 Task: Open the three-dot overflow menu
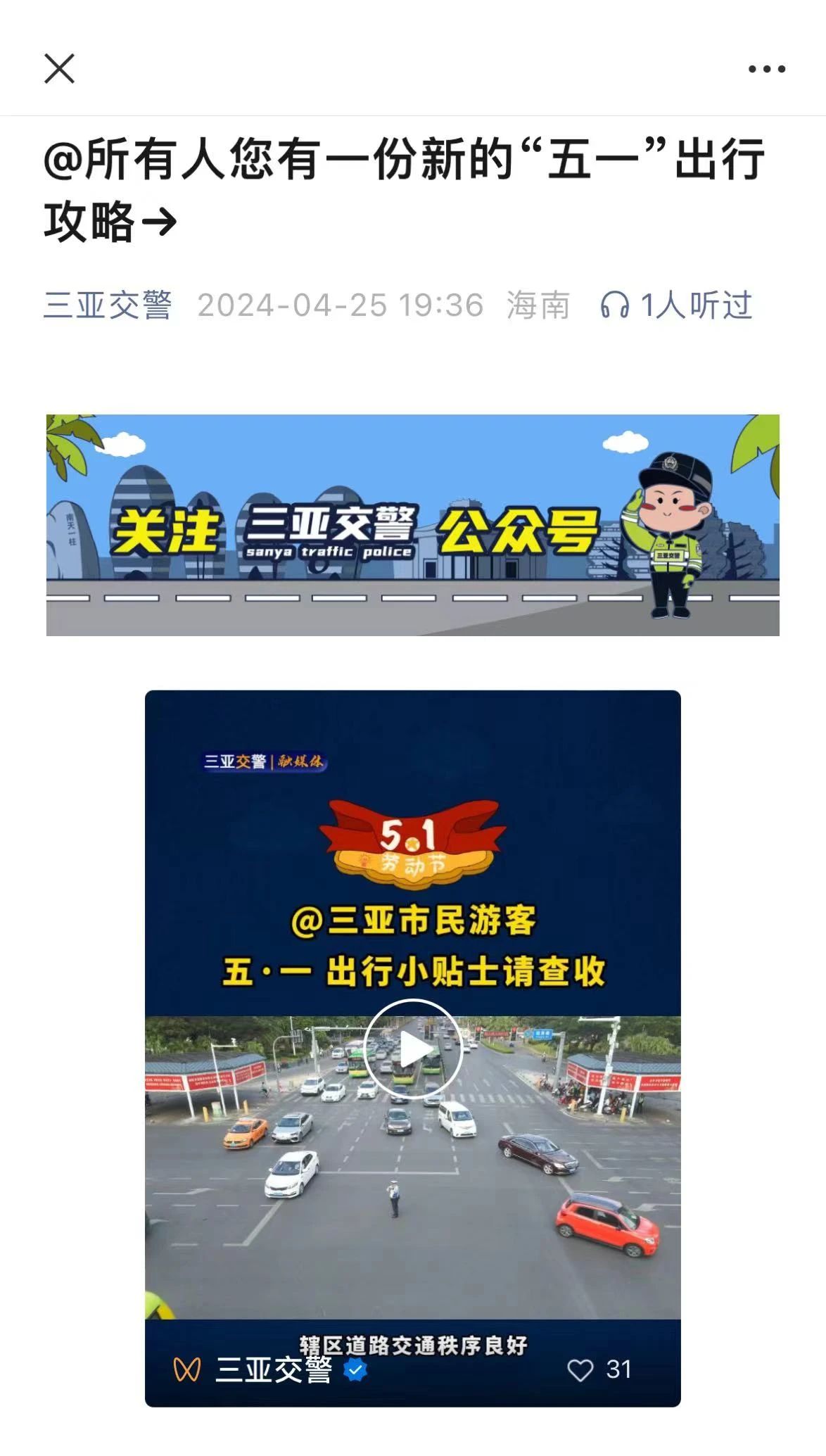[x=766, y=69]
